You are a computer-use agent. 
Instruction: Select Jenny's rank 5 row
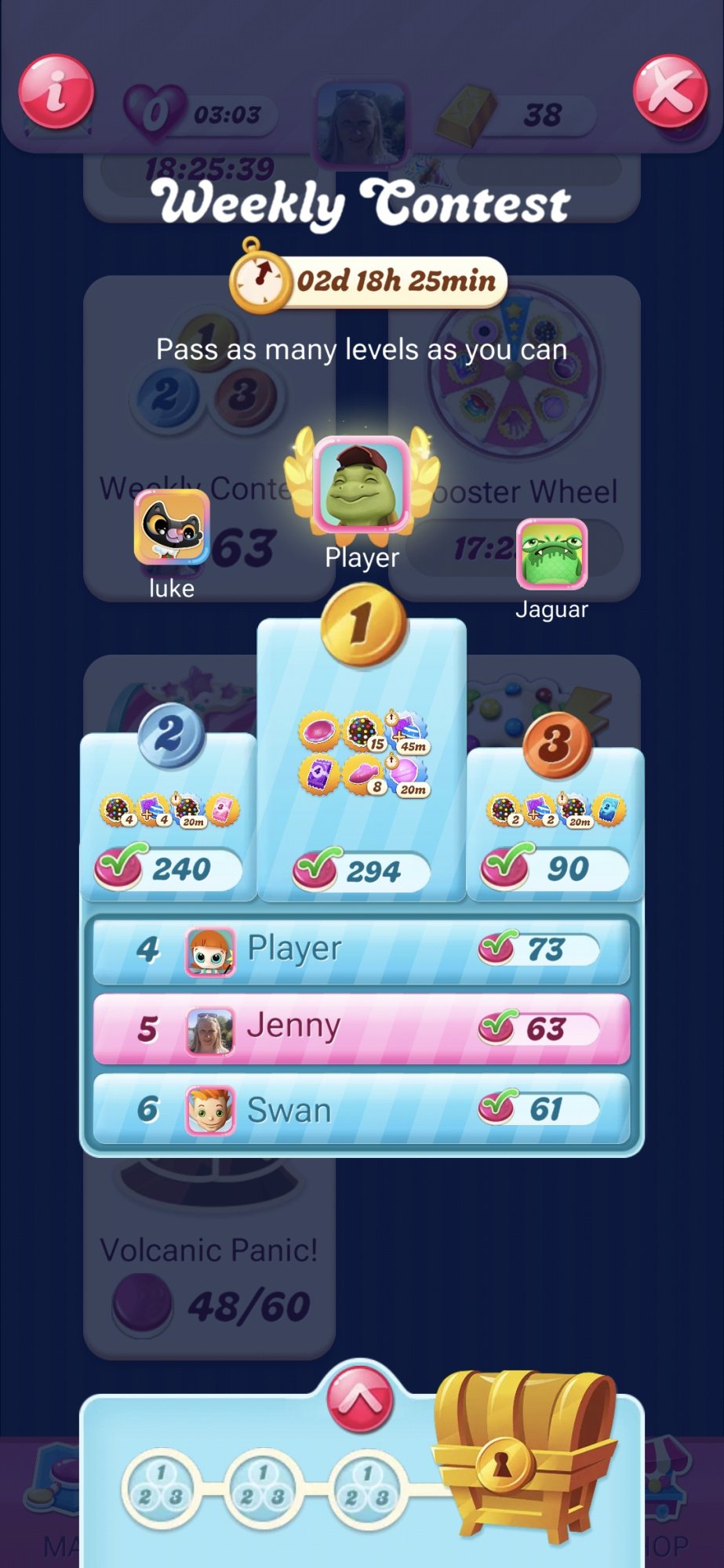pyautogui.click(x=361, y=1028)
